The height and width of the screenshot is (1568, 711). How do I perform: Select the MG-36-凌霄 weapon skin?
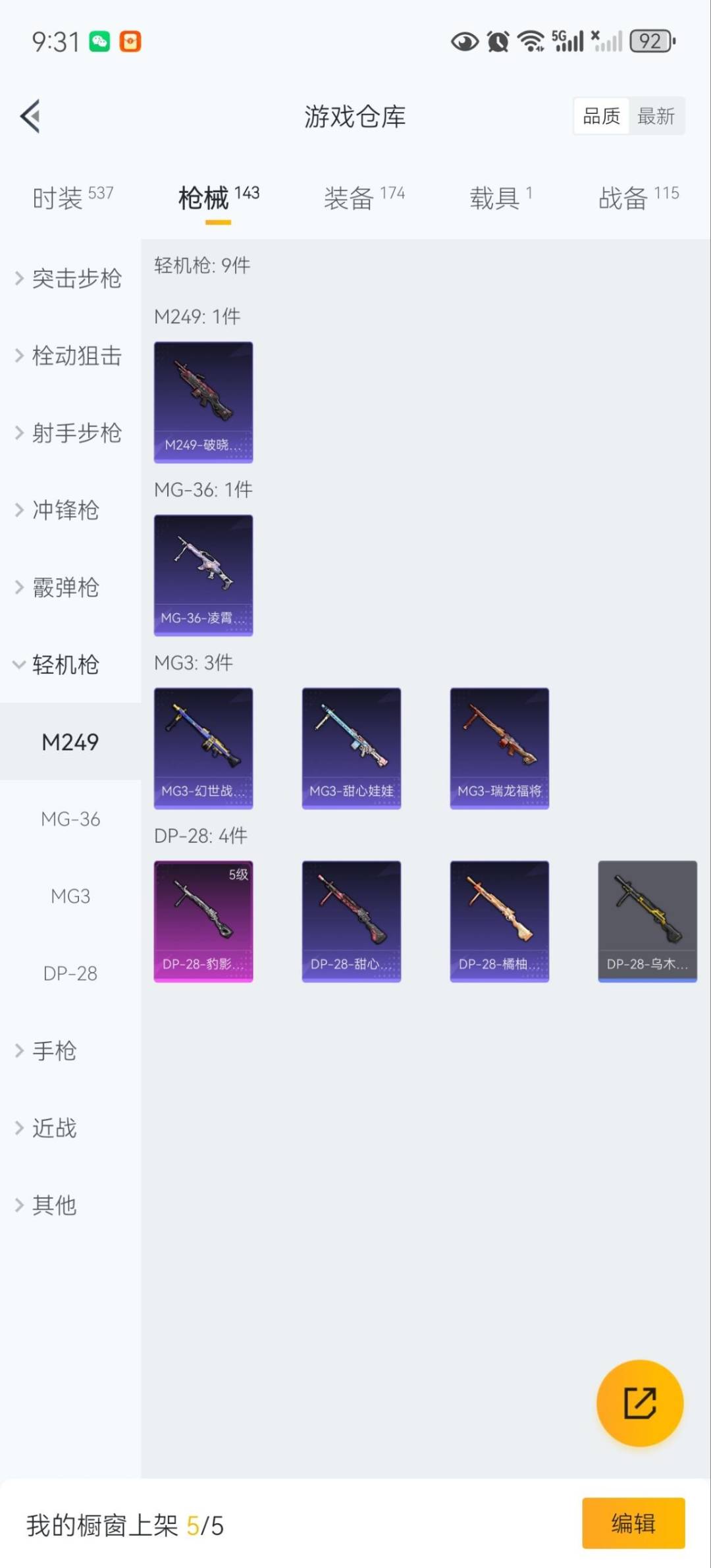(203, 574)
